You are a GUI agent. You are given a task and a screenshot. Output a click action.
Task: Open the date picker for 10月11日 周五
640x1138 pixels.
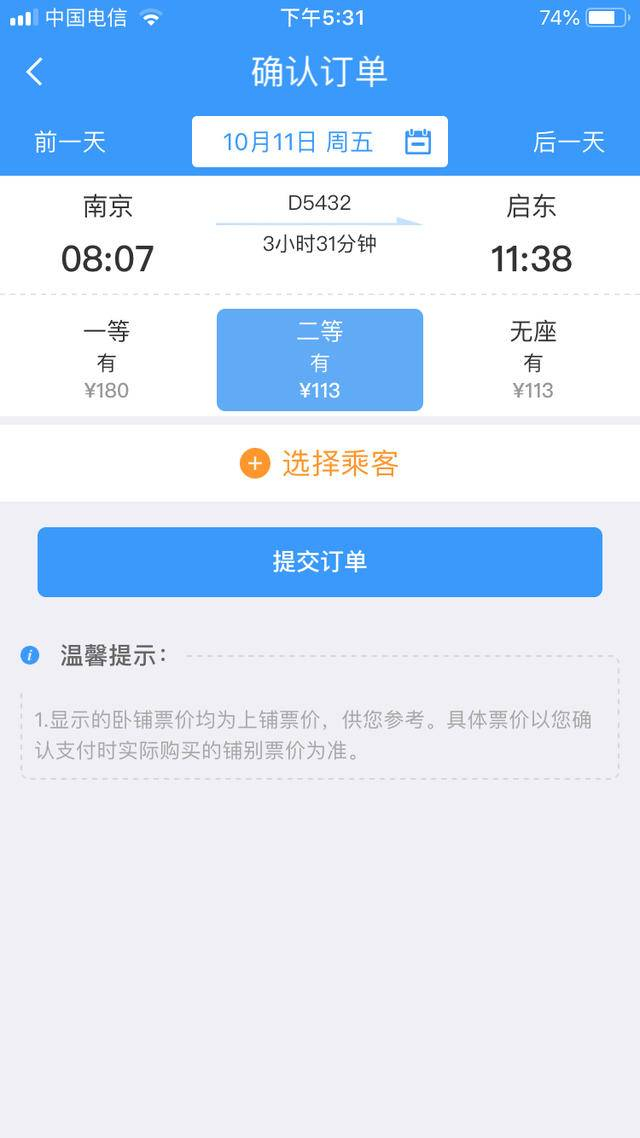(320, 142)
